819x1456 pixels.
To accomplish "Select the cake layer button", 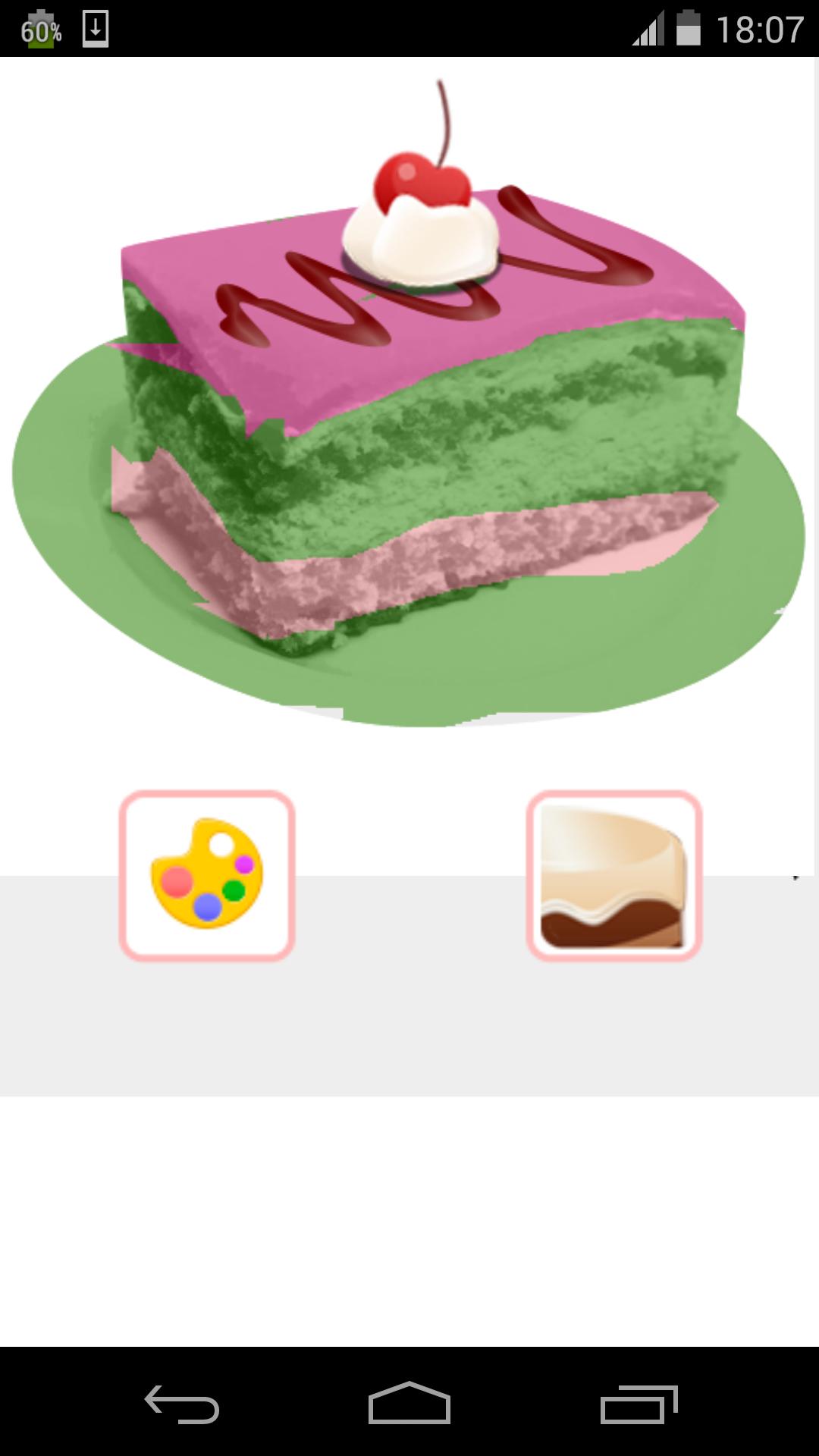I will 614,876.
